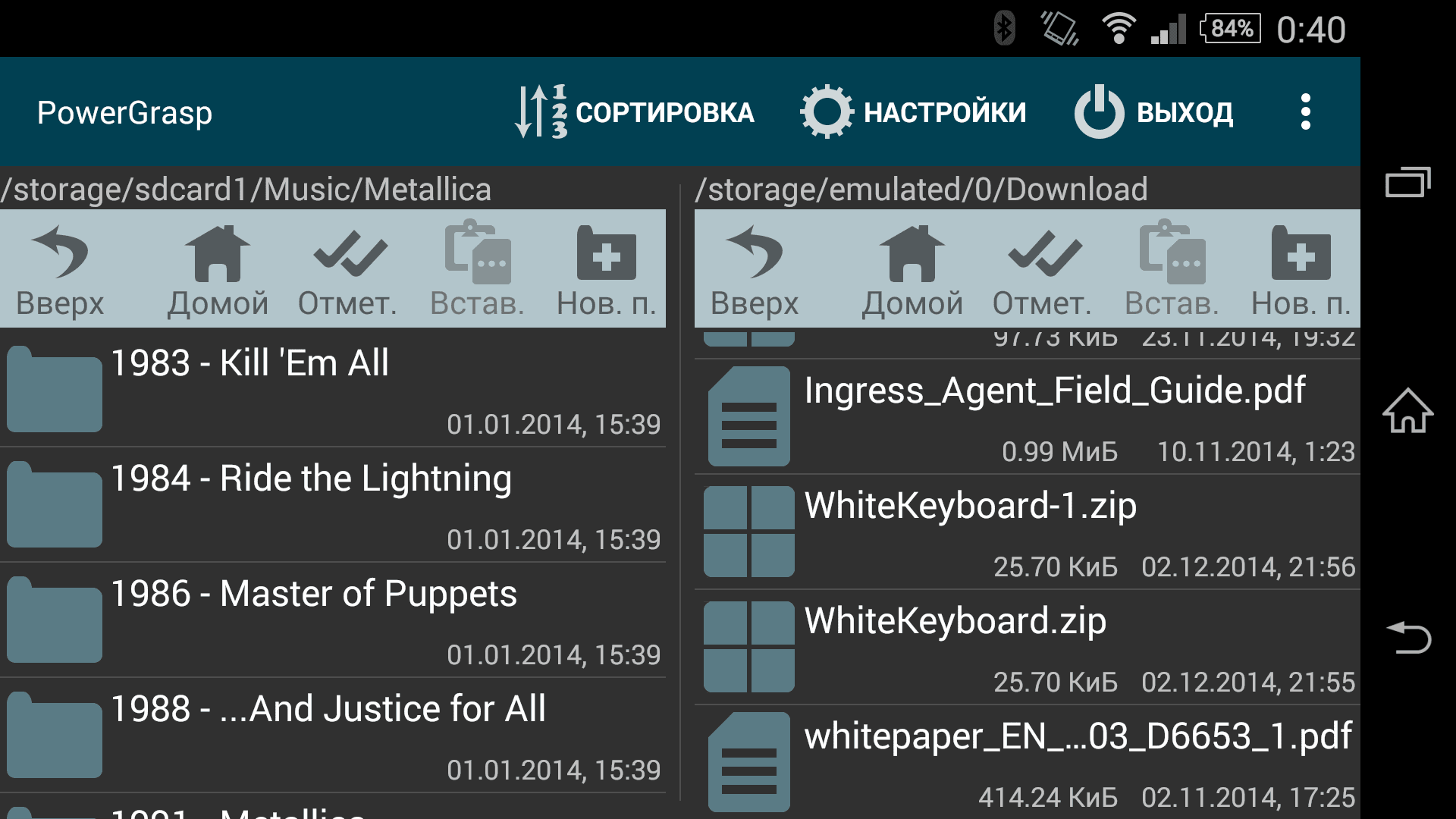Viewport: 1456px width, 819px height.
Task: Open Ingress_Agent_Field_Guide.pdf
Action: (x=1027, y=417)
